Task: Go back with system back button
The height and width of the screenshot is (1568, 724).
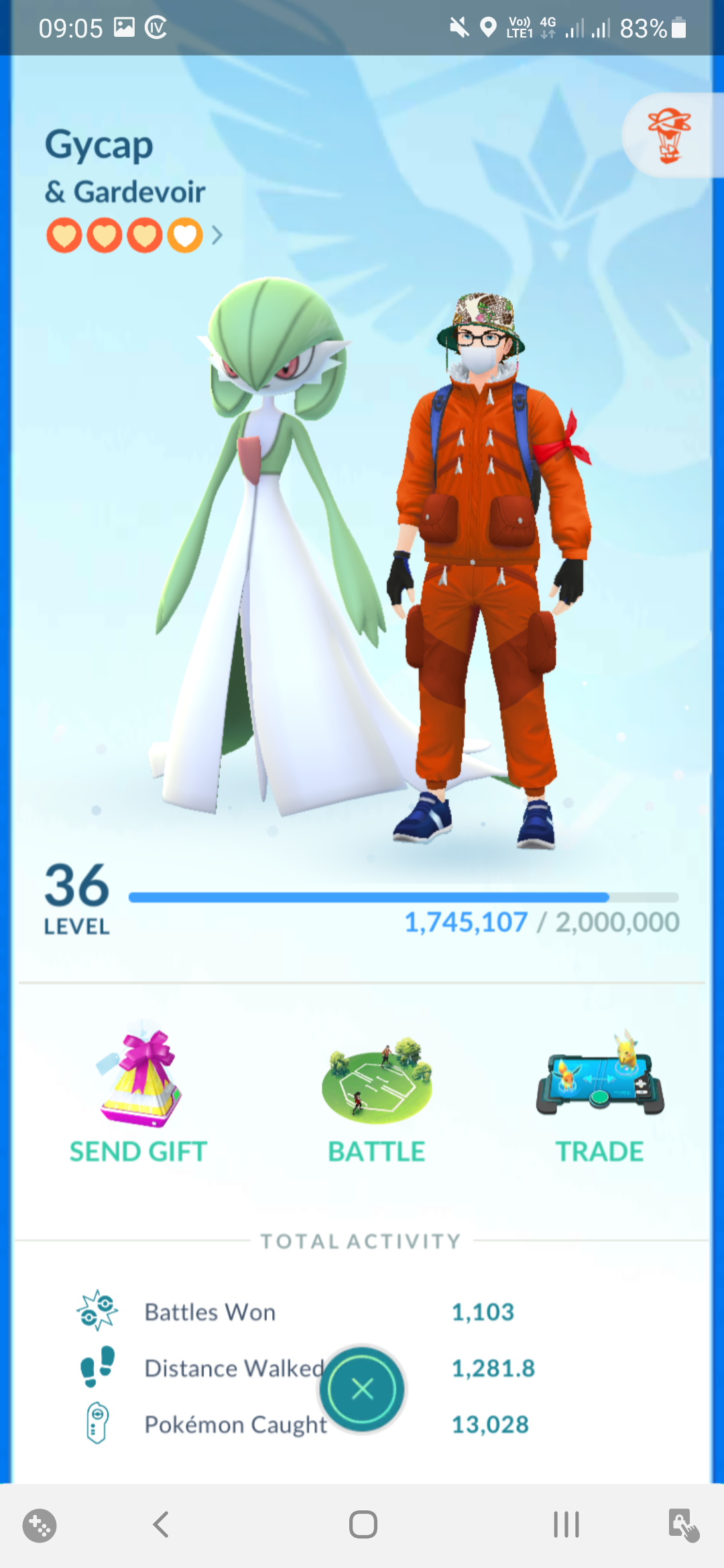Action: coord(161,1524)
